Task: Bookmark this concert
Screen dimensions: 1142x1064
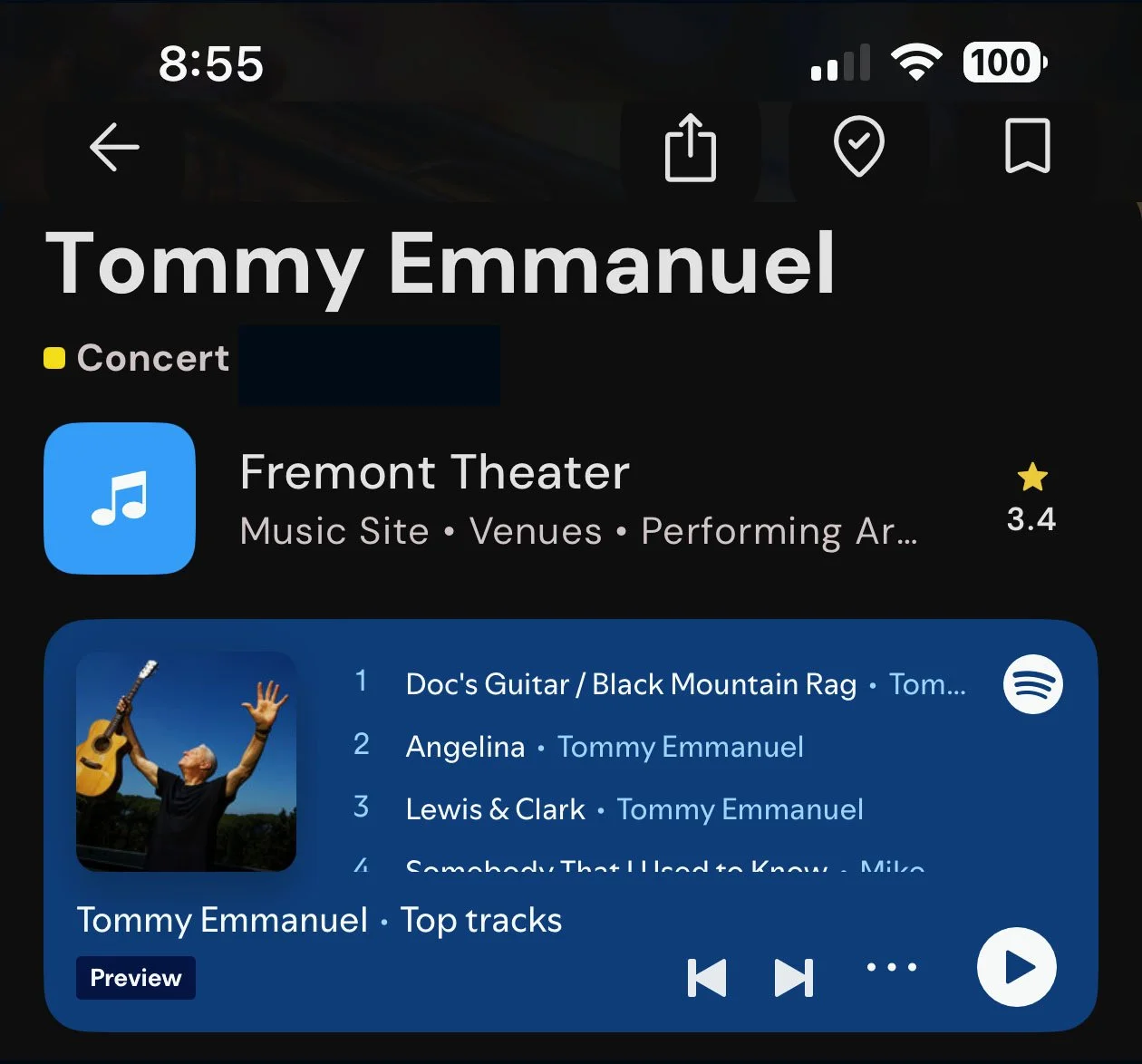Action: point(1028,147)
